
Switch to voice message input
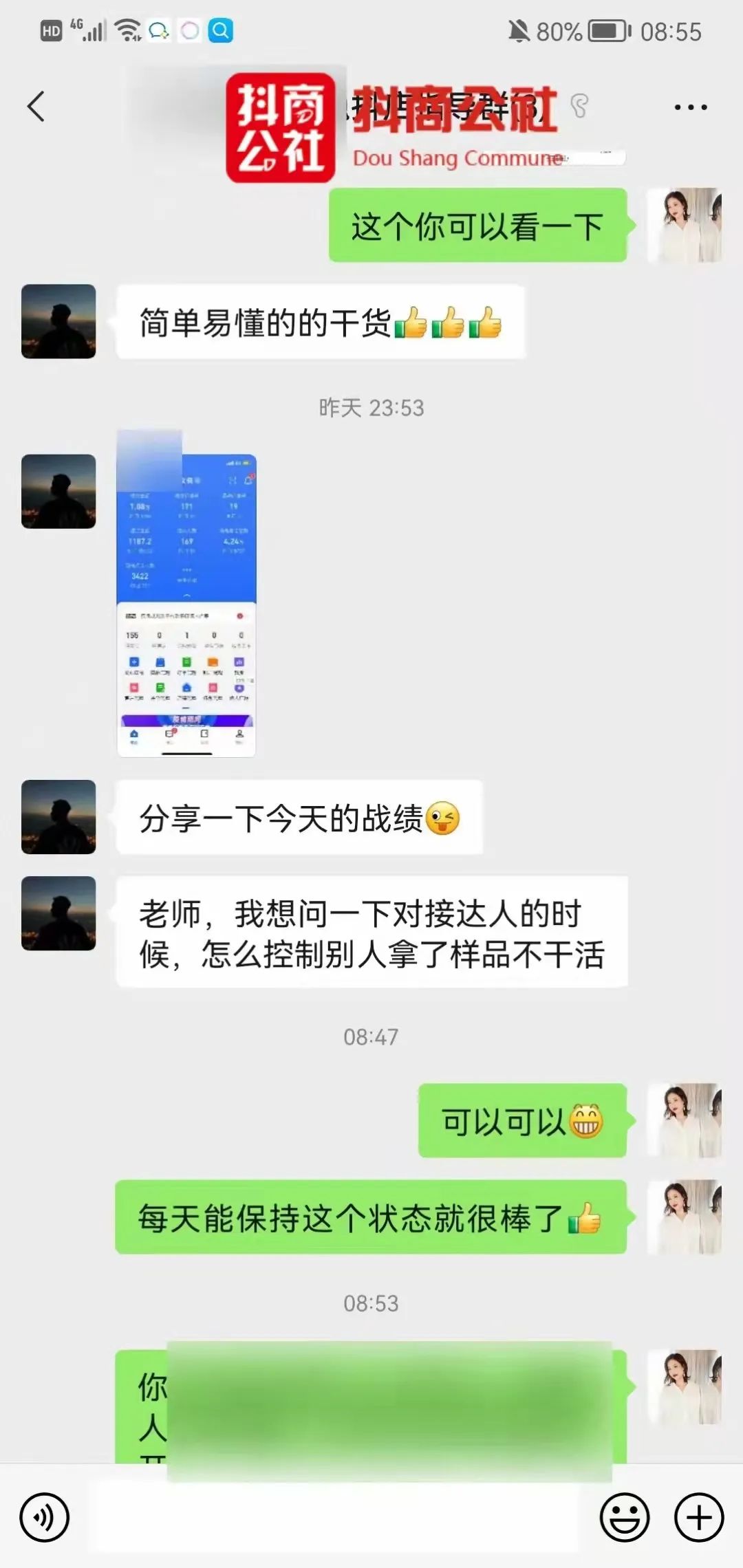(44, 1518)
